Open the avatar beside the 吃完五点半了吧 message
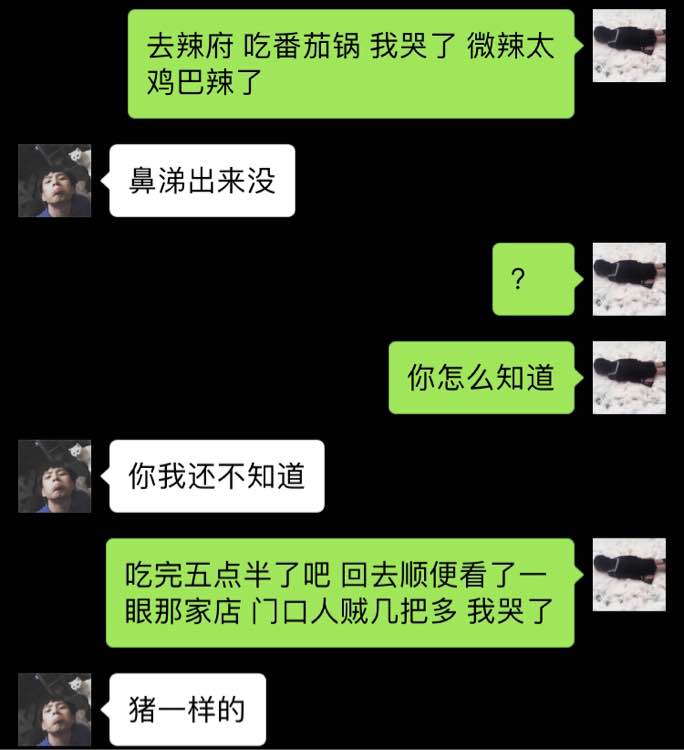The image size is (684, 750). 629,574
